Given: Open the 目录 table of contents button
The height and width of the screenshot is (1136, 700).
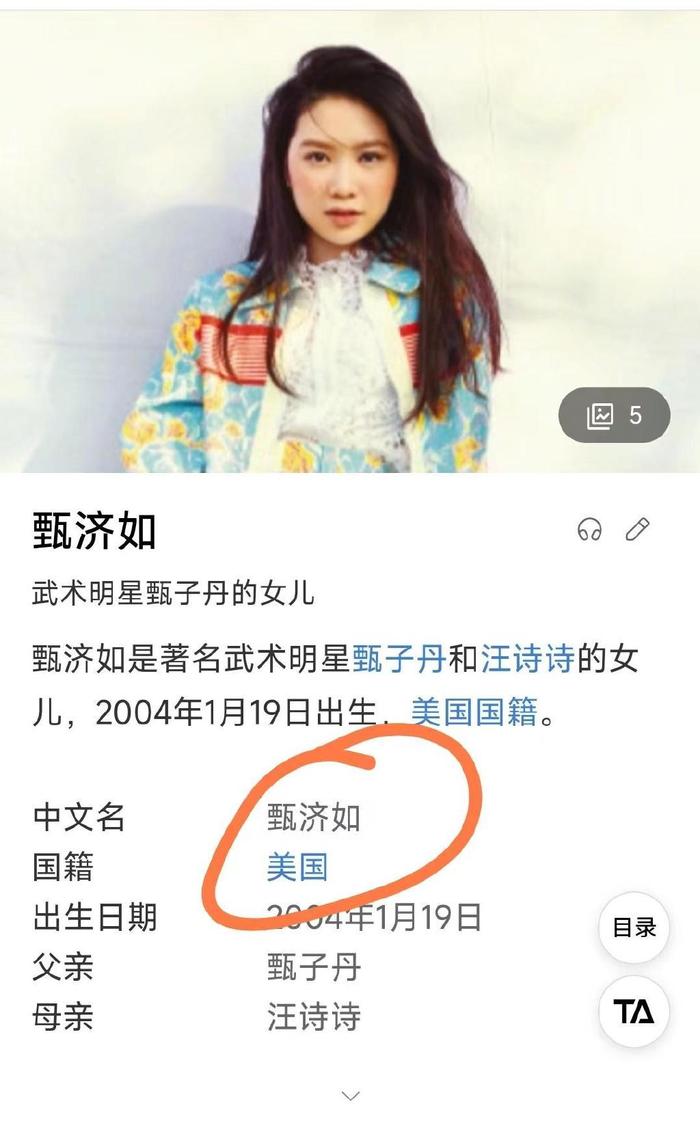Looking at the screenshot, I should (634, 927).
